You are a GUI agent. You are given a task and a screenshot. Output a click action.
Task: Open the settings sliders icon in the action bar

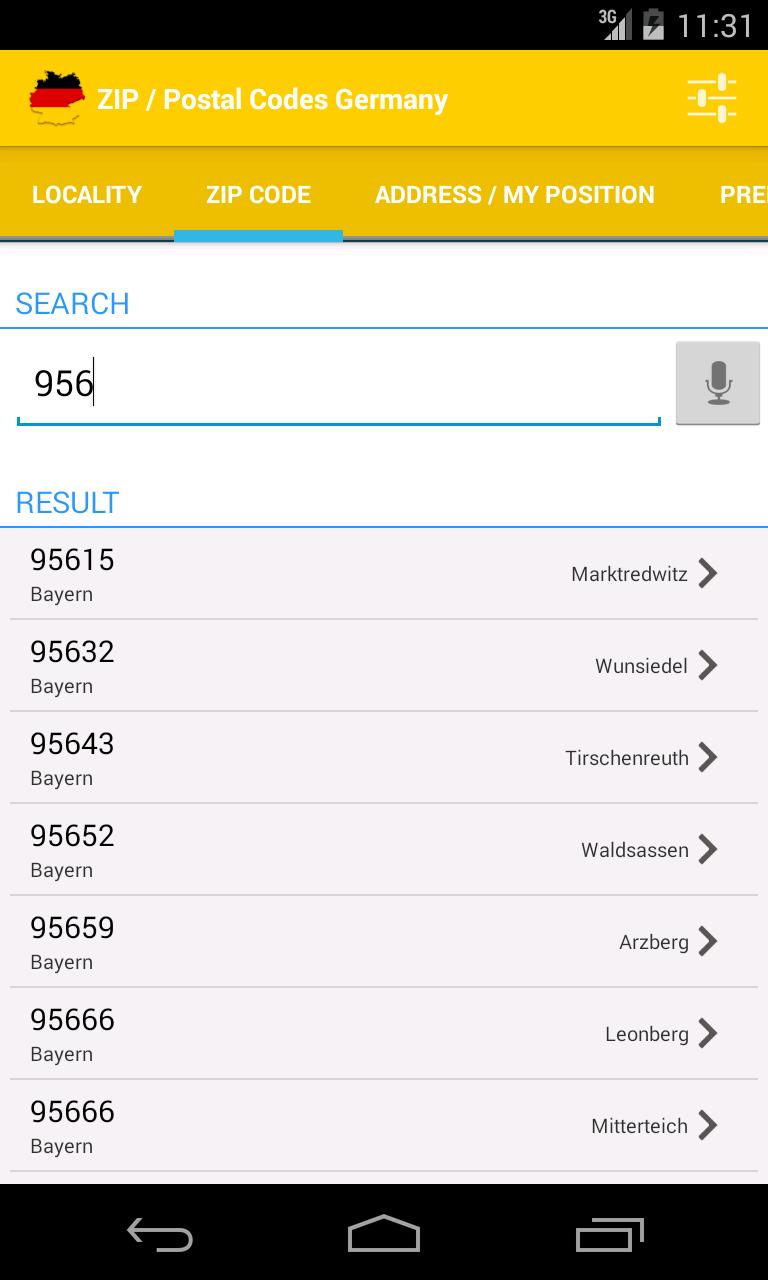[x=711, y=97]
